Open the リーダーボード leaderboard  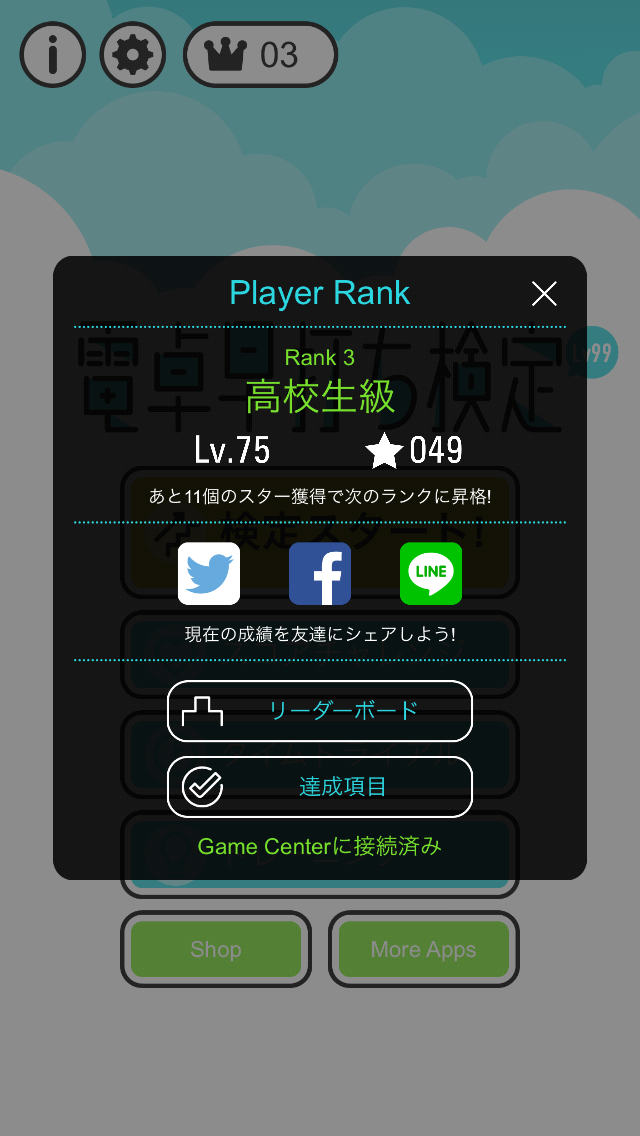point(320,711)
